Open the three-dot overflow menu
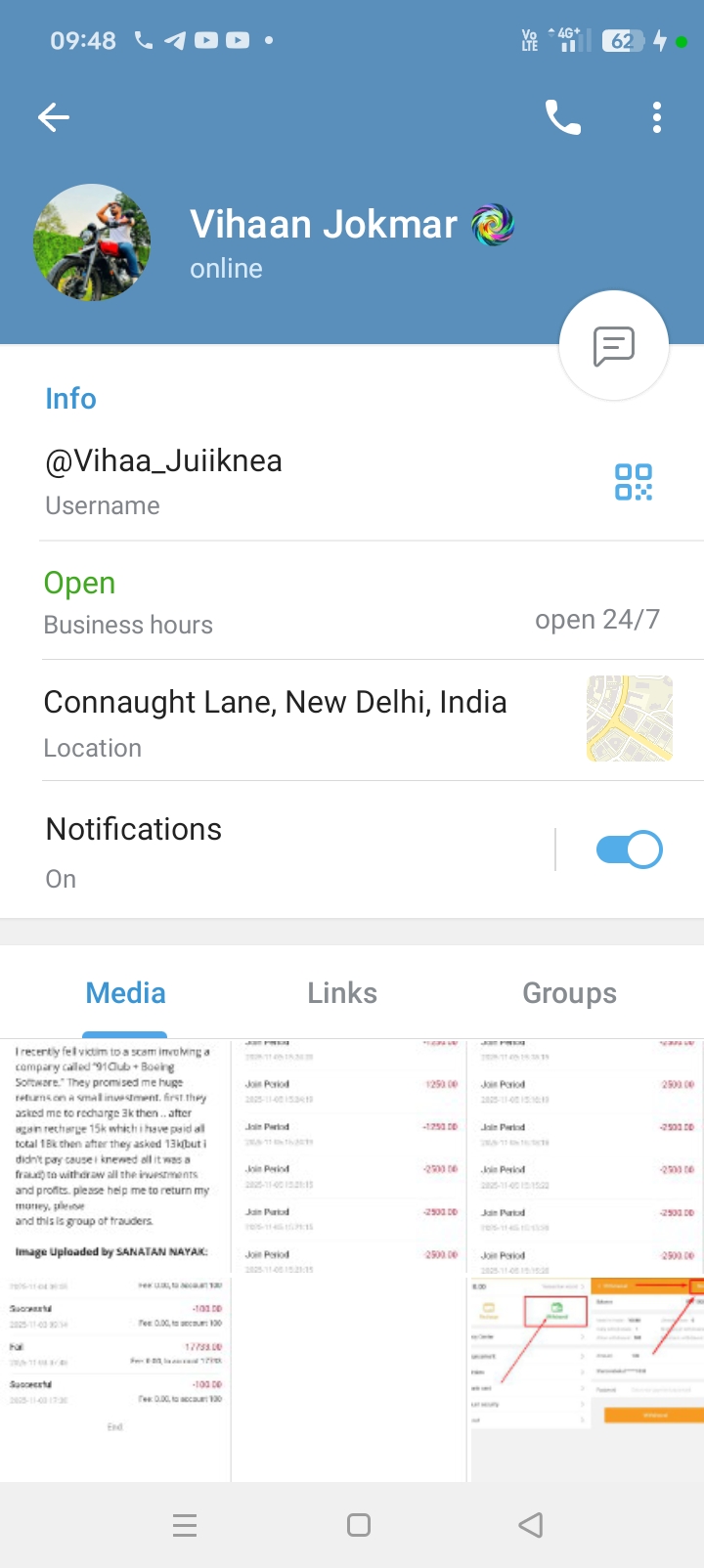Image resolution: width=704 pixels, height=1568 pixels. click(x=657, y=118)
